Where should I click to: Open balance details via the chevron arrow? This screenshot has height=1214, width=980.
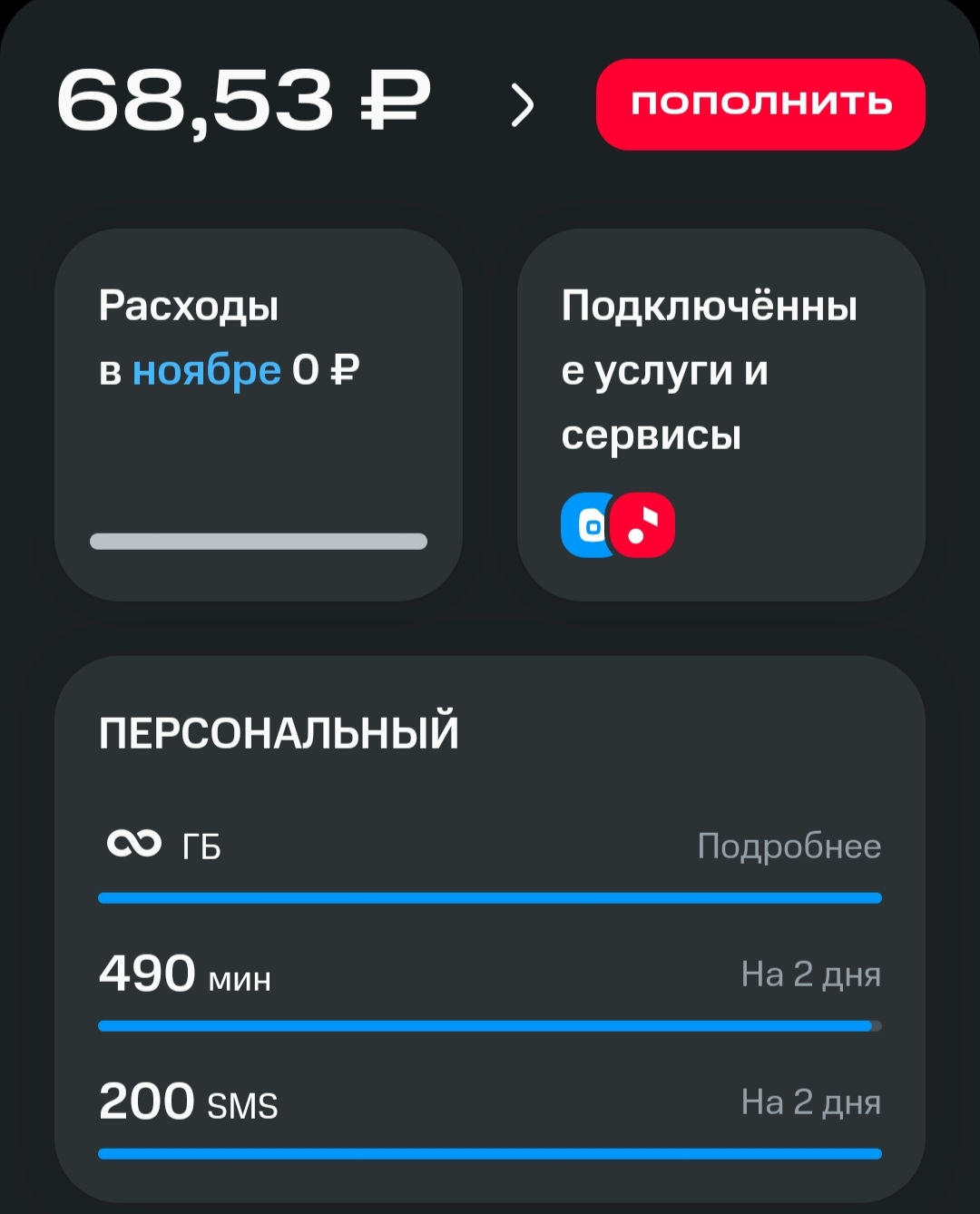(522, 105)
